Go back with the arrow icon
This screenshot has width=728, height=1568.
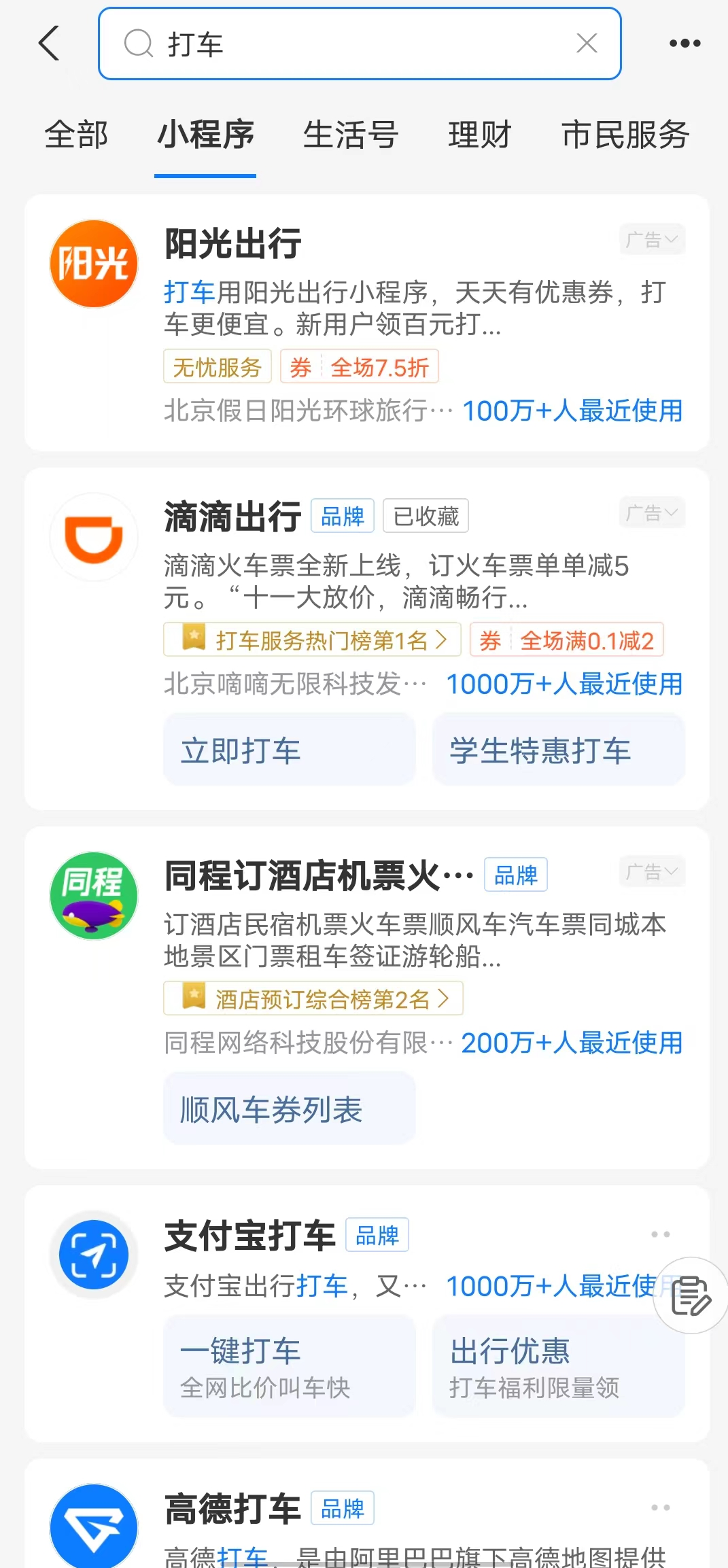(49, 43)
